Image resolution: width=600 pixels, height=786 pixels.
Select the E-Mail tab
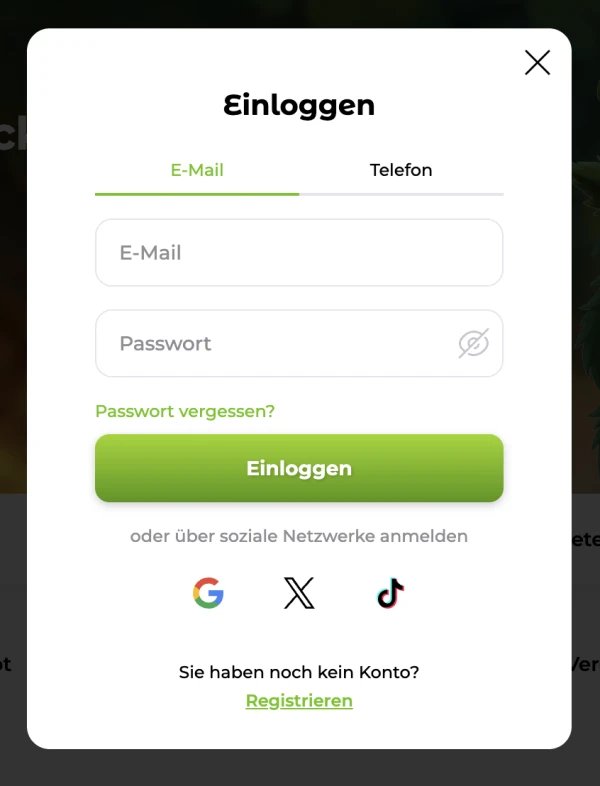197,170
